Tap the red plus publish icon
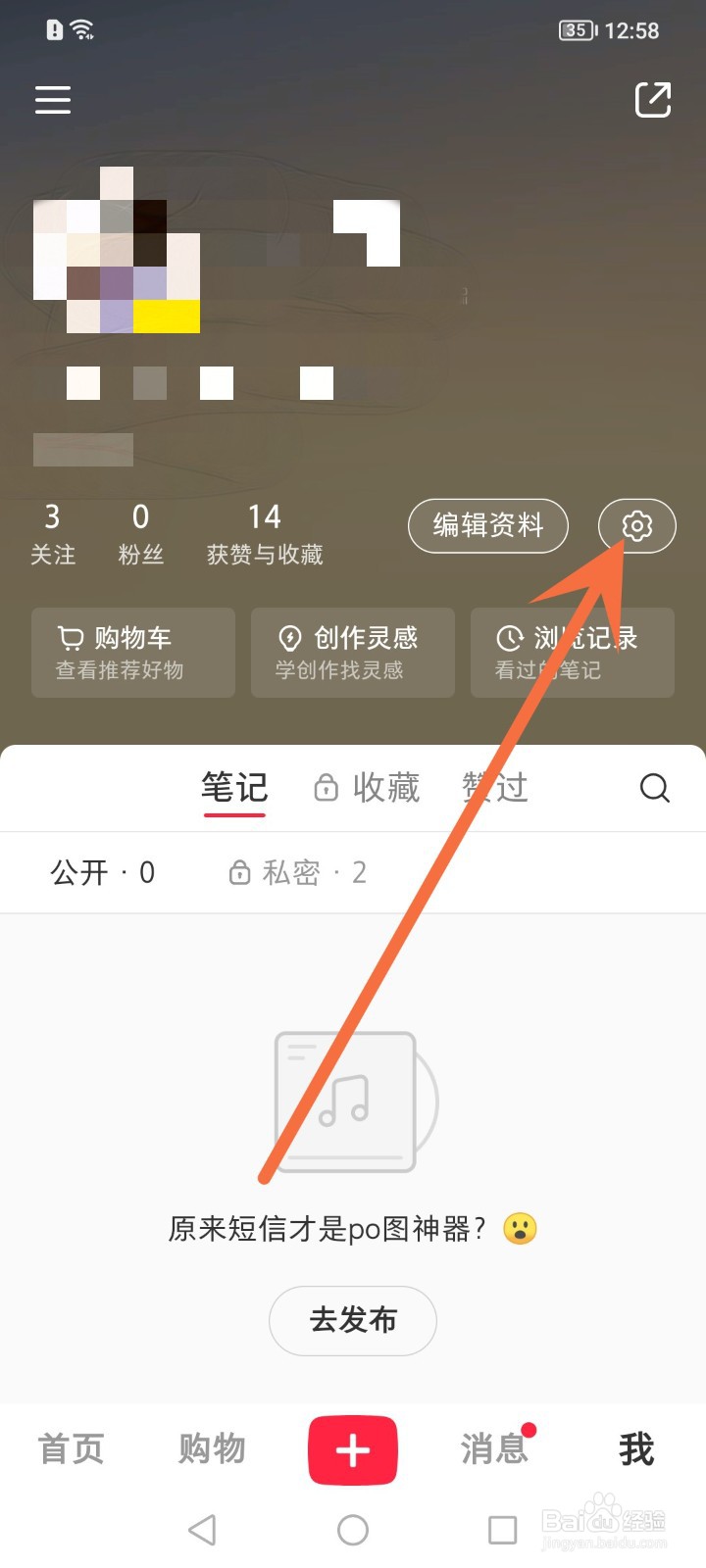Viewport: 706px width, 1568px height. click(x=352, y=1450)
